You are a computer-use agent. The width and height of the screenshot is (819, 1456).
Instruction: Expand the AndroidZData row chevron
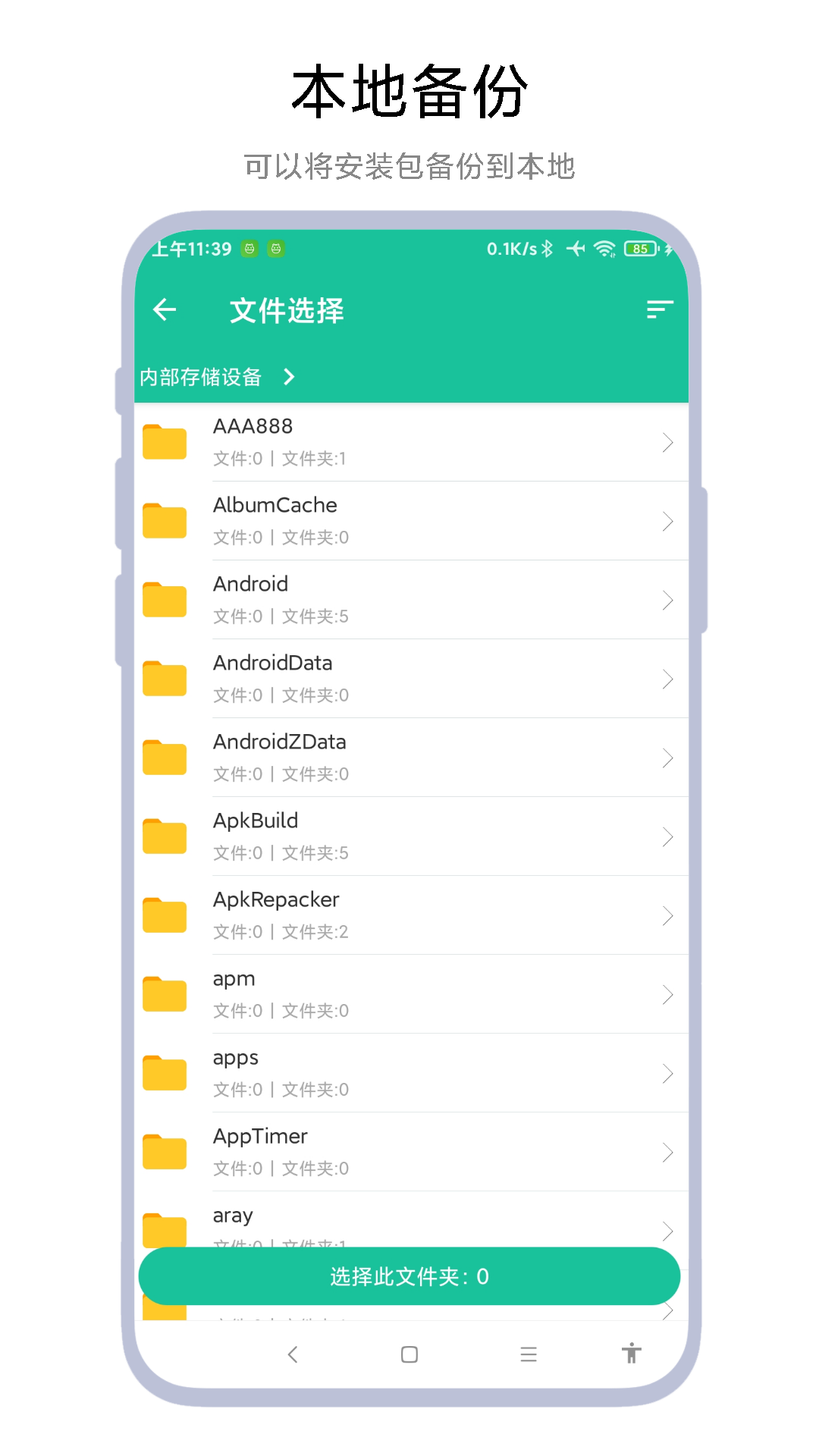[667, 758]
